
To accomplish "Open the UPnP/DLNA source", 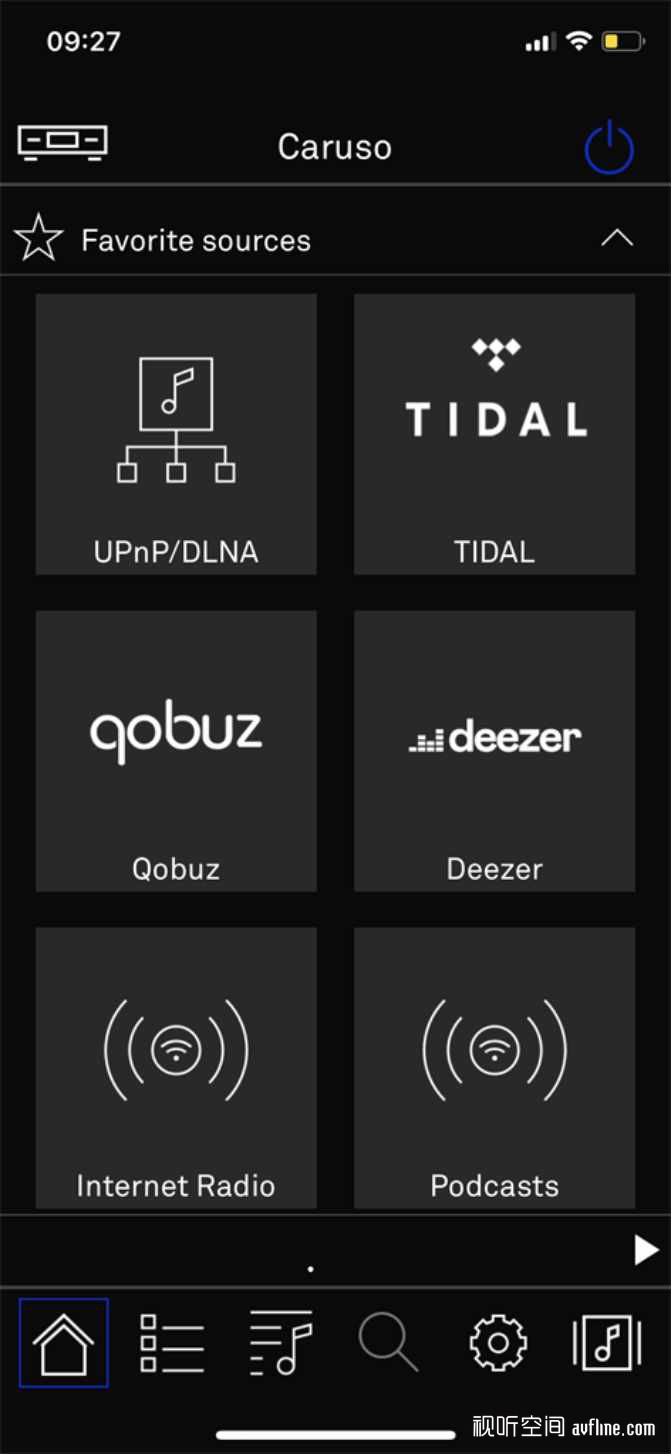I will pos(176,434).
